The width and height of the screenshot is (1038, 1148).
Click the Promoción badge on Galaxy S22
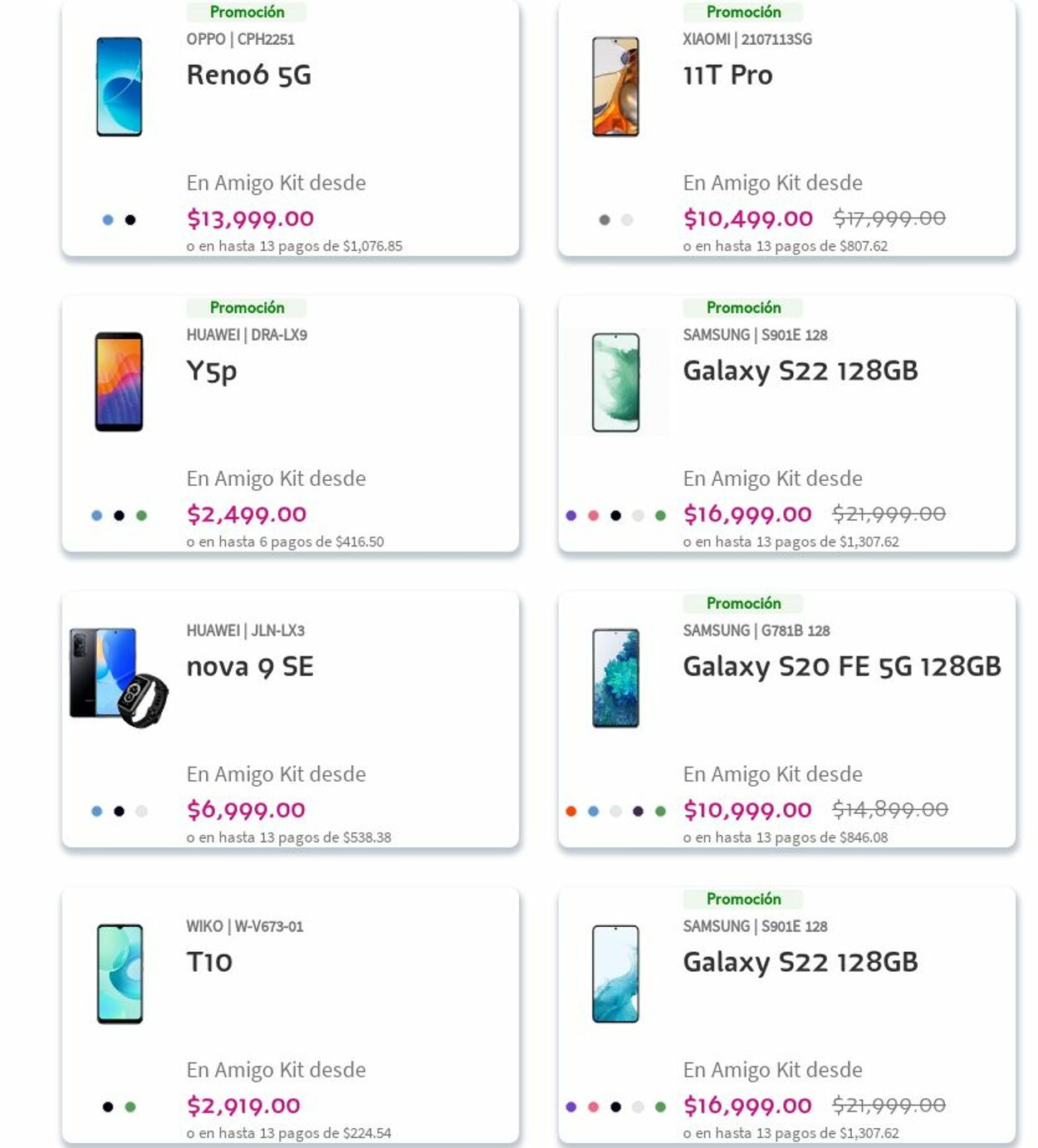[743, 307]
